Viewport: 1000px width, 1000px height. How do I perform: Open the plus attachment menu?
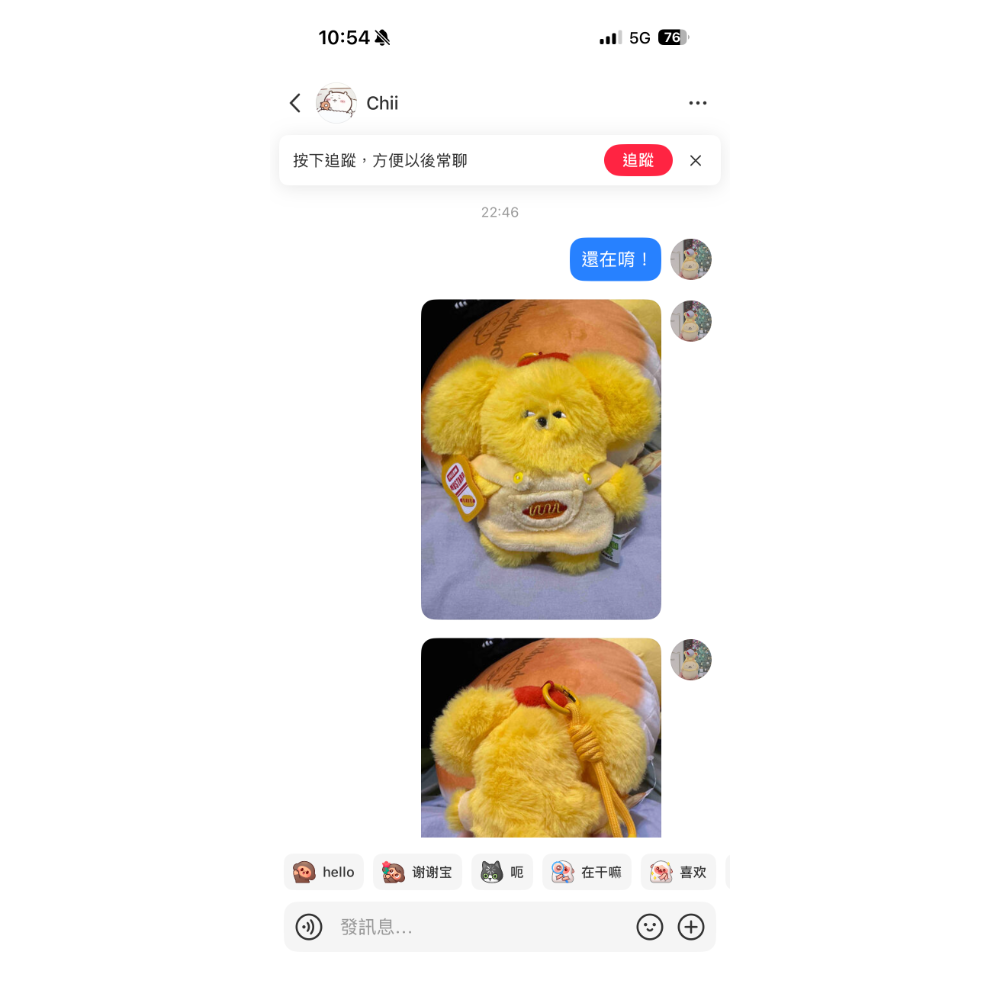click(691, 927)
